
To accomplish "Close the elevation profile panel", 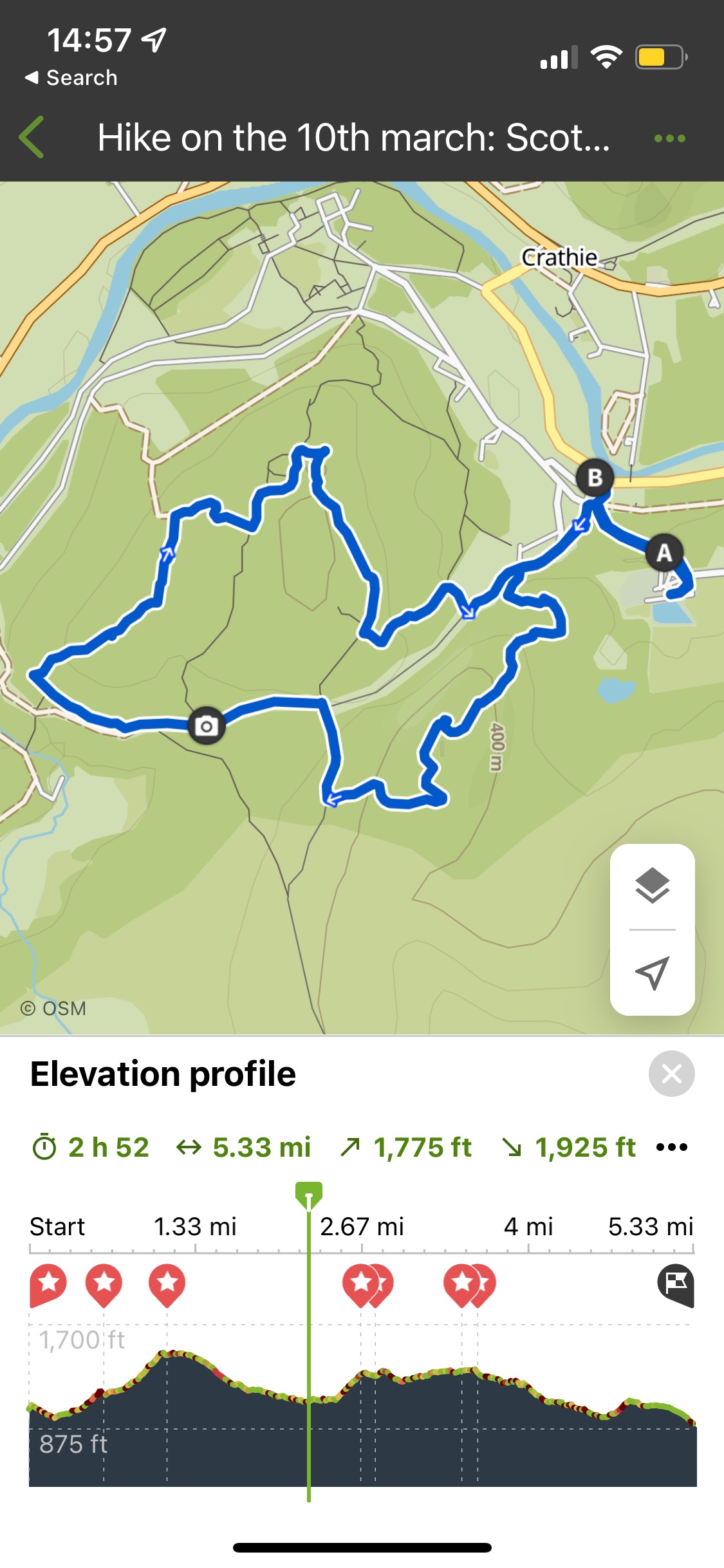I will [x=671, y=1074].
